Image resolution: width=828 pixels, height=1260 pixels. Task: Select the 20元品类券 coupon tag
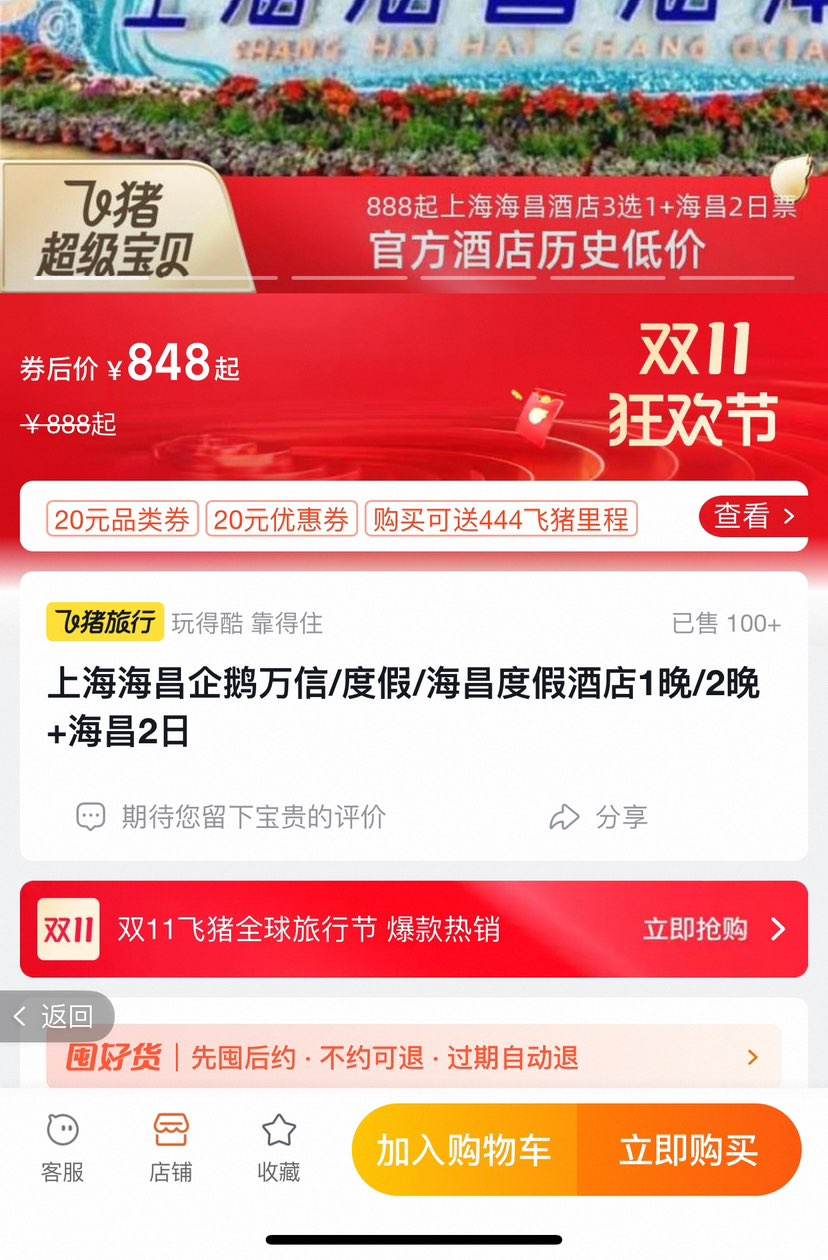pos(122,519)
